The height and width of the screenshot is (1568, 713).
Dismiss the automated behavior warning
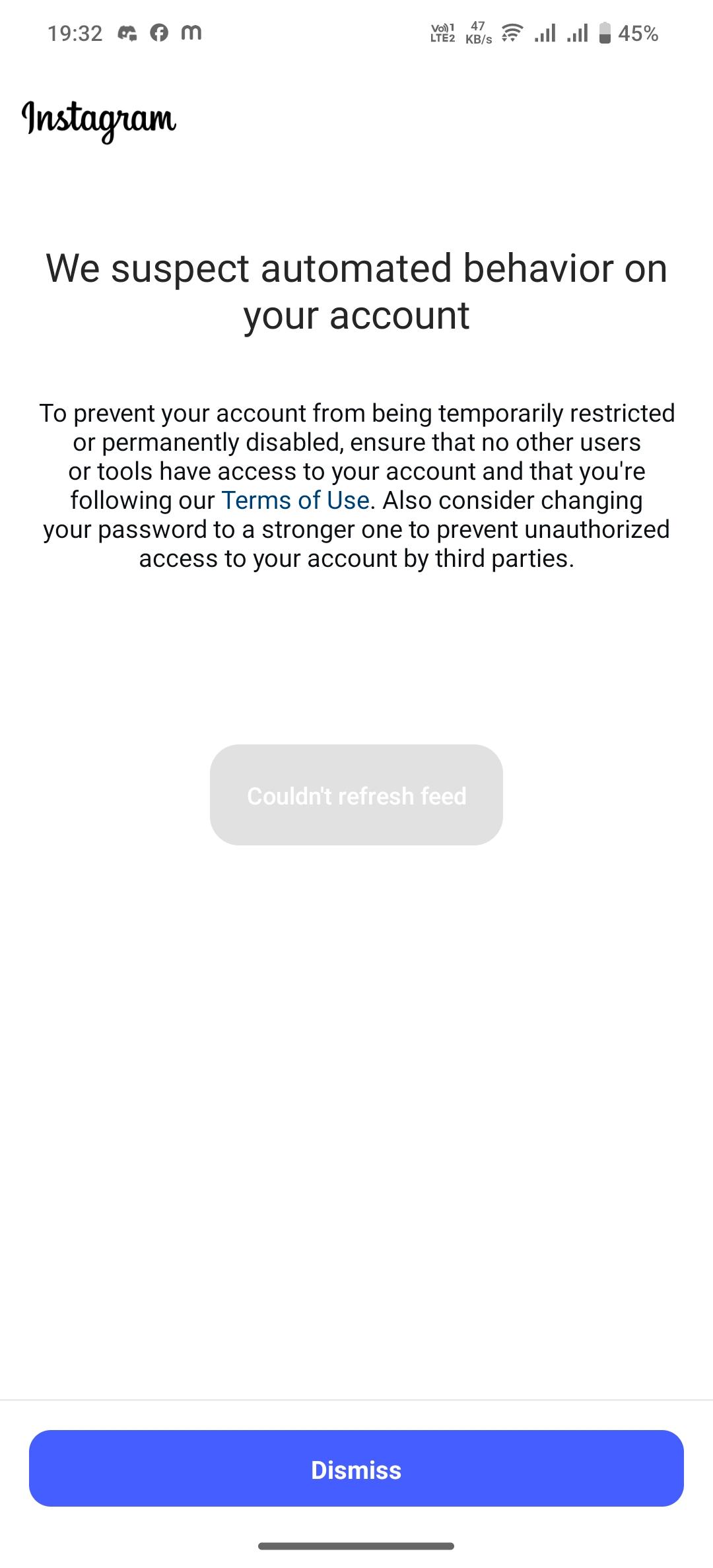pyautogui.click(x=356, y=1470)
